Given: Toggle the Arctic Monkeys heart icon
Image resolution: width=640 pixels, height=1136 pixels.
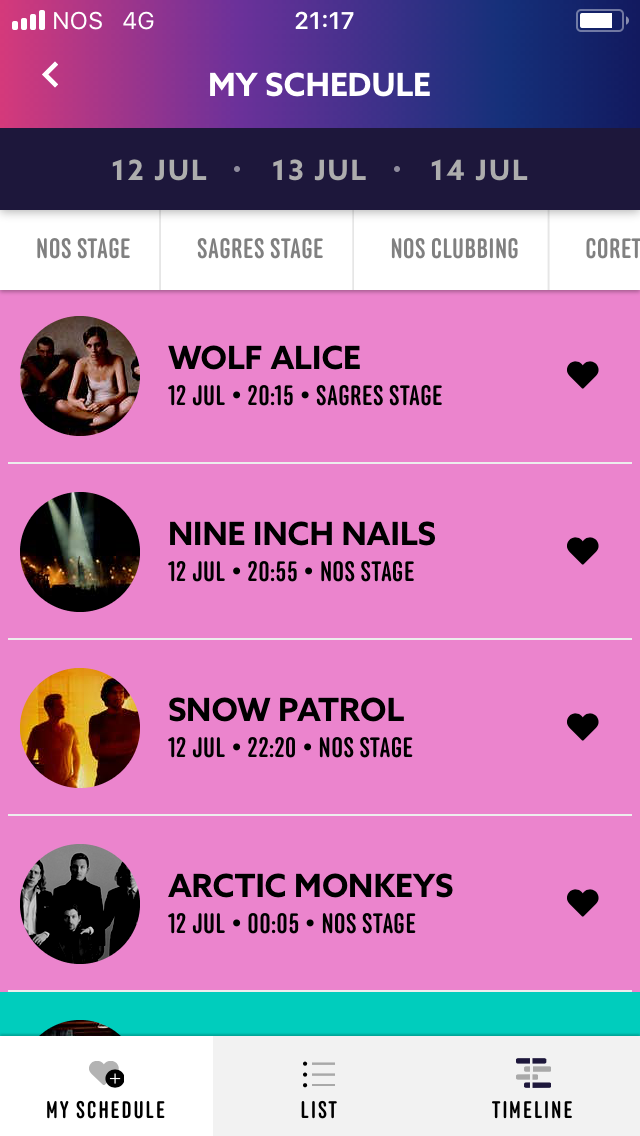Looking at the screenshot, I should 583,903.
